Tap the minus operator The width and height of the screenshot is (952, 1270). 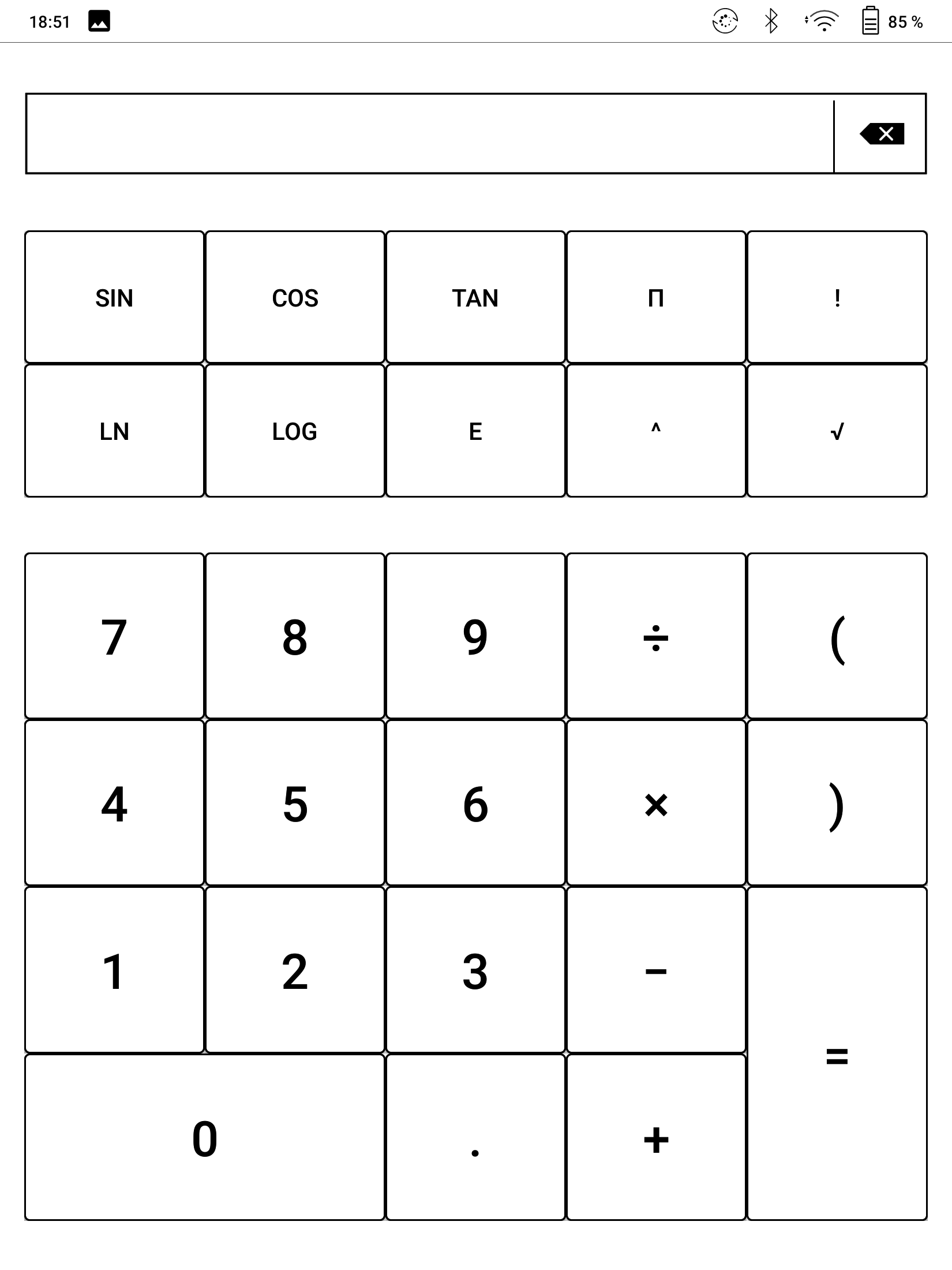point(656,970)
